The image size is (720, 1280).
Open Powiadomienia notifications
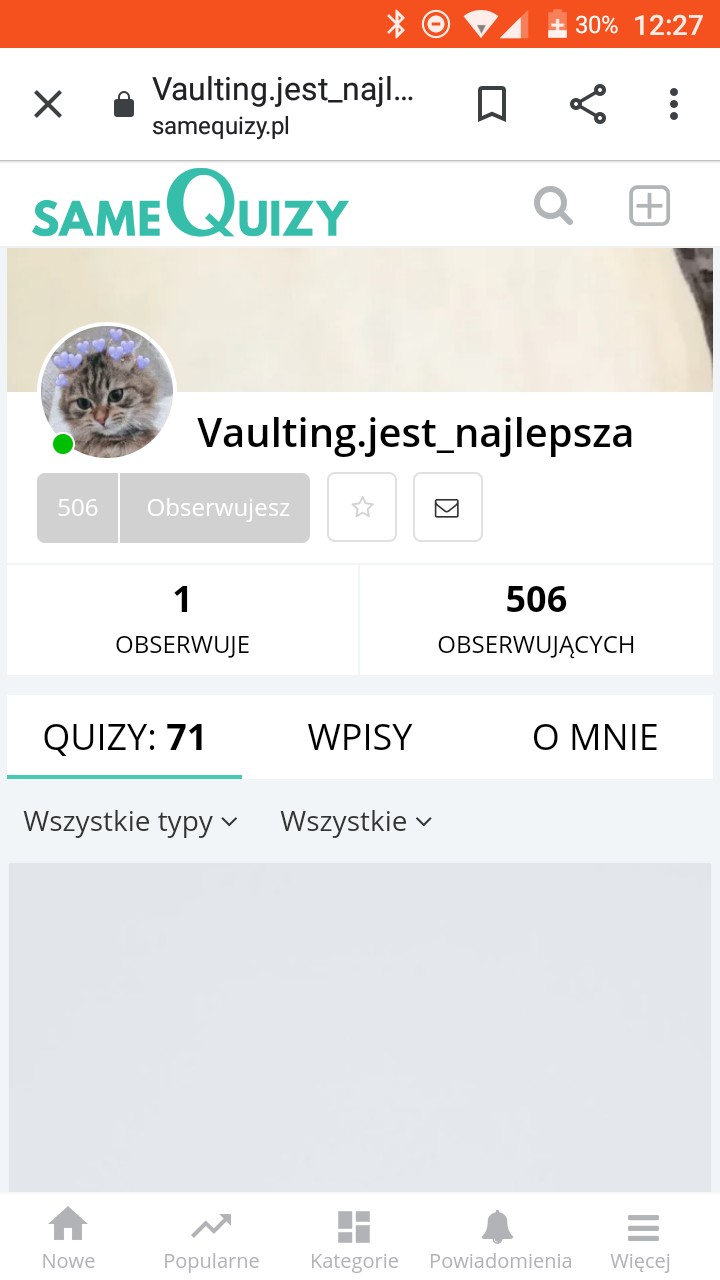tap(500, 1238)
